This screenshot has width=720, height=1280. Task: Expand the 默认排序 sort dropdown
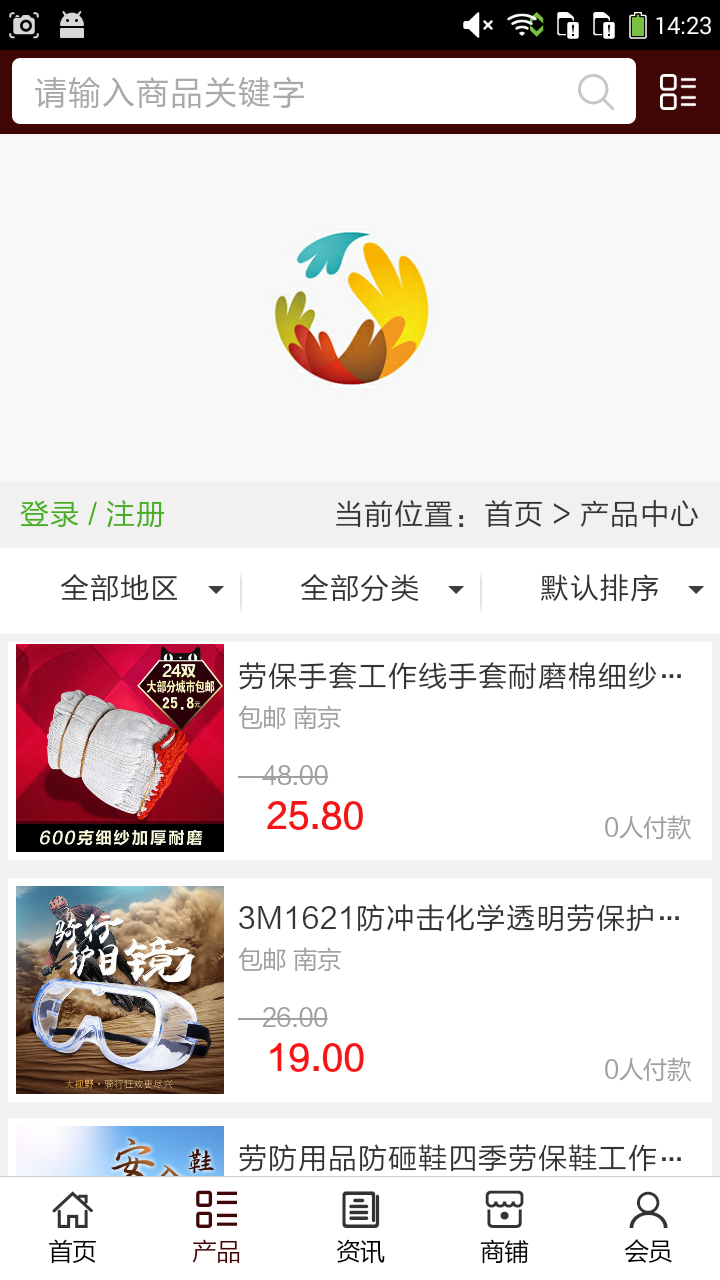pos(620,589)
